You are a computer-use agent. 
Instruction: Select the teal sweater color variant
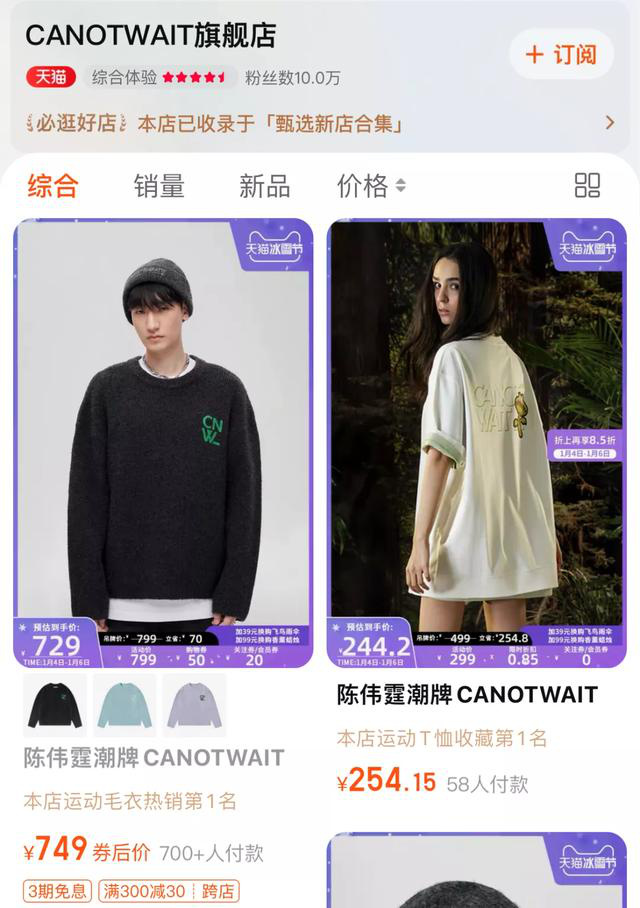(x=125, y=706)
